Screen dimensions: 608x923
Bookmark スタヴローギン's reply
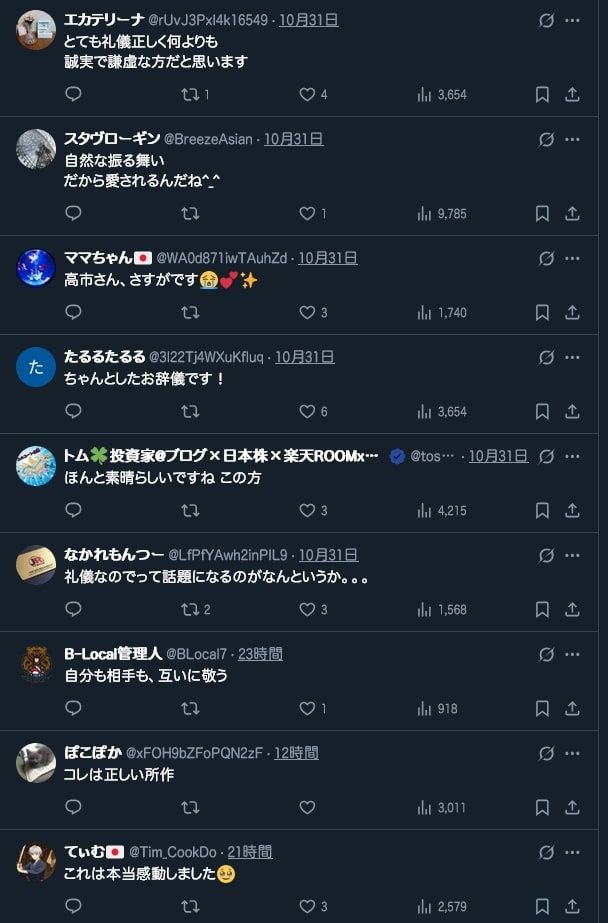coord(542,213)
